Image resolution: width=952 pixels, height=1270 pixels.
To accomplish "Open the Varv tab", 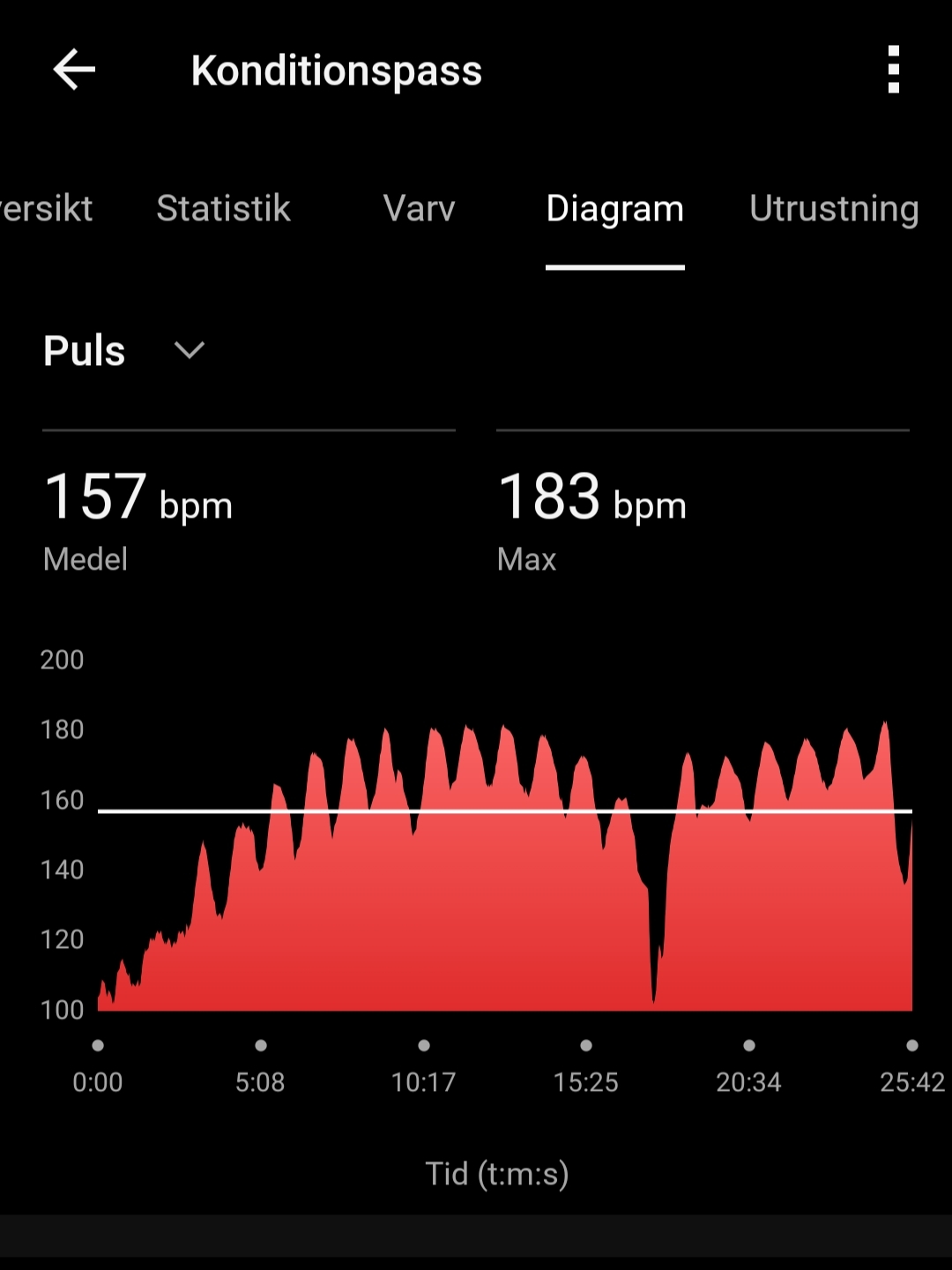I will click(x=419, y=209).
